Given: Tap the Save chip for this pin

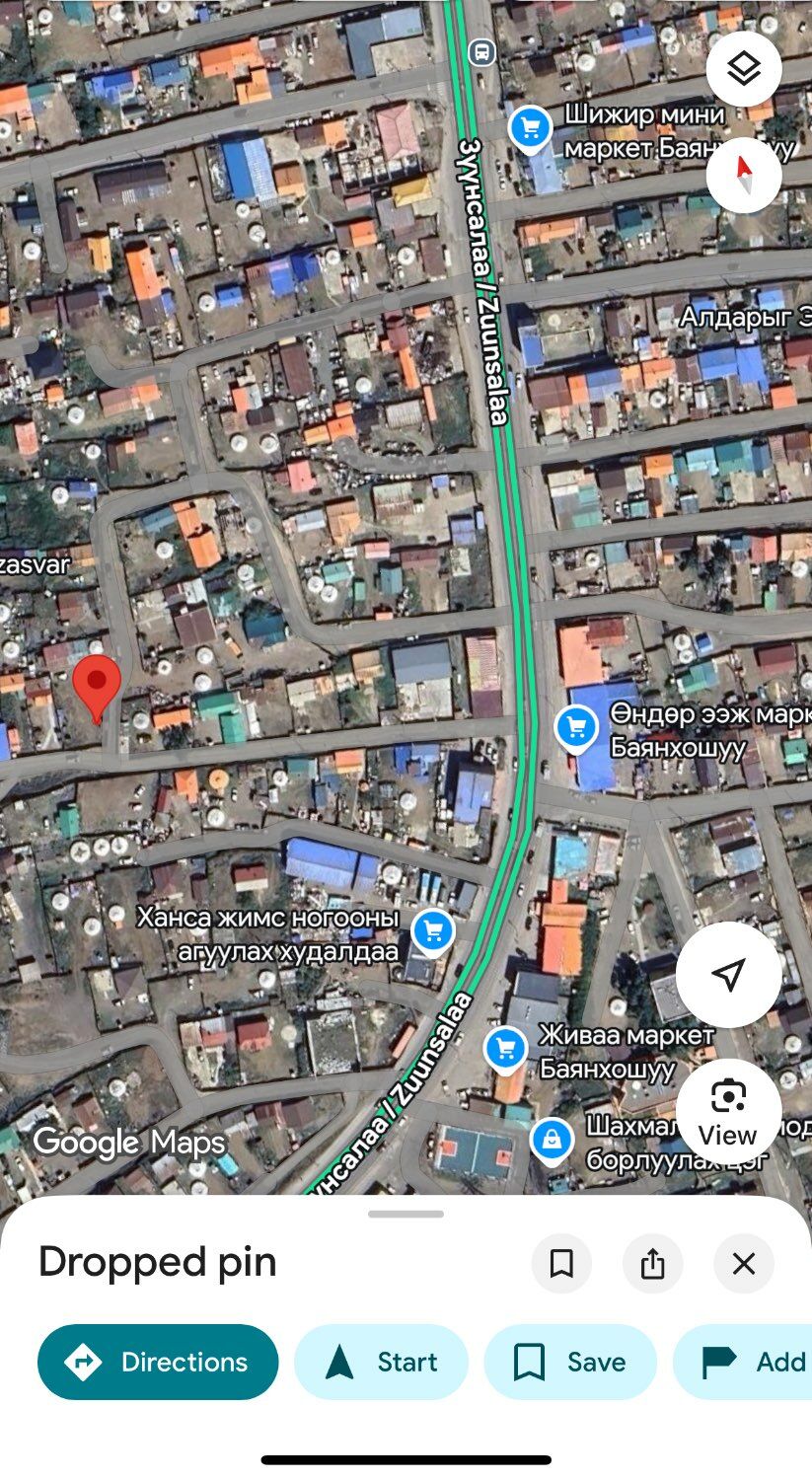Looking at the screenshot, I should pos(569,1362).
